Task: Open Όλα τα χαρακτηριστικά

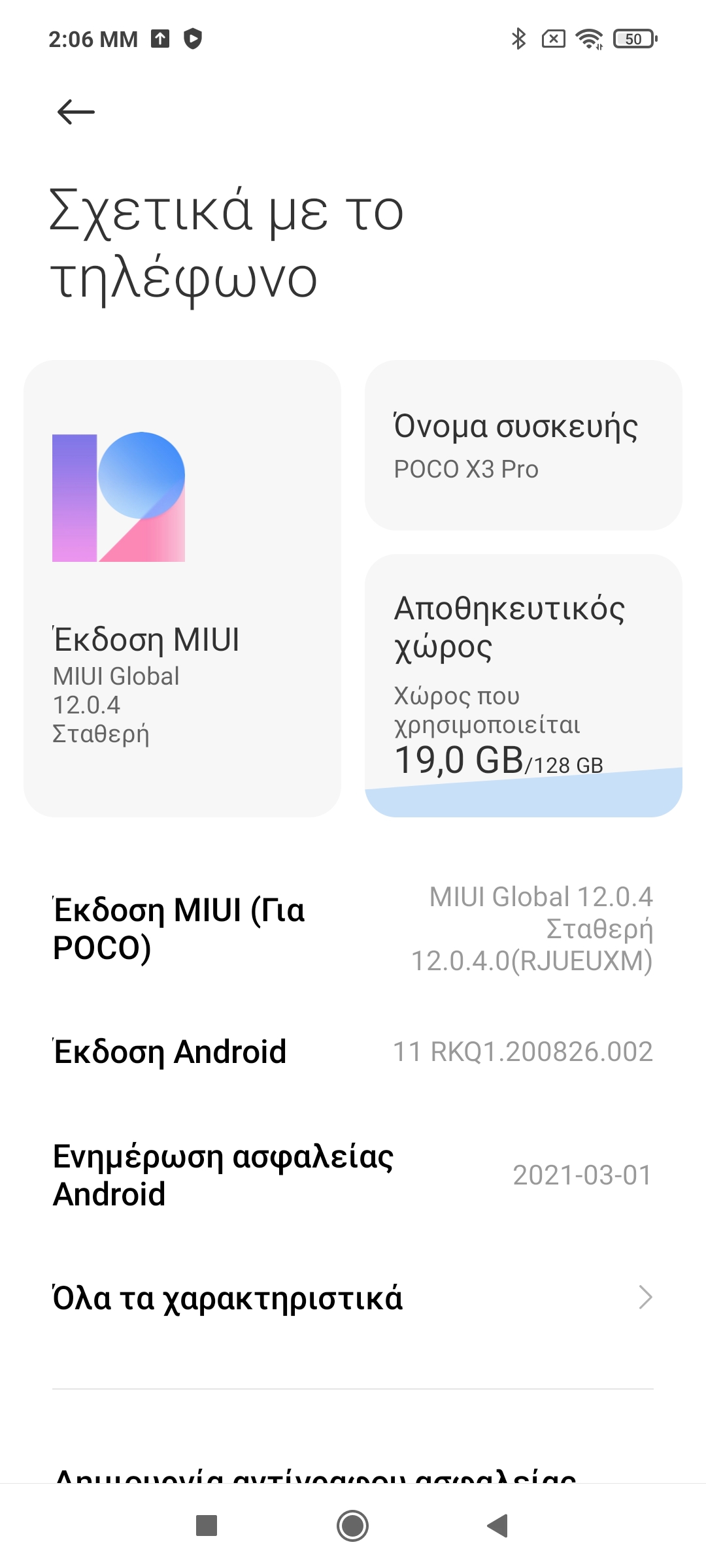Action: tap(353, 1298)
